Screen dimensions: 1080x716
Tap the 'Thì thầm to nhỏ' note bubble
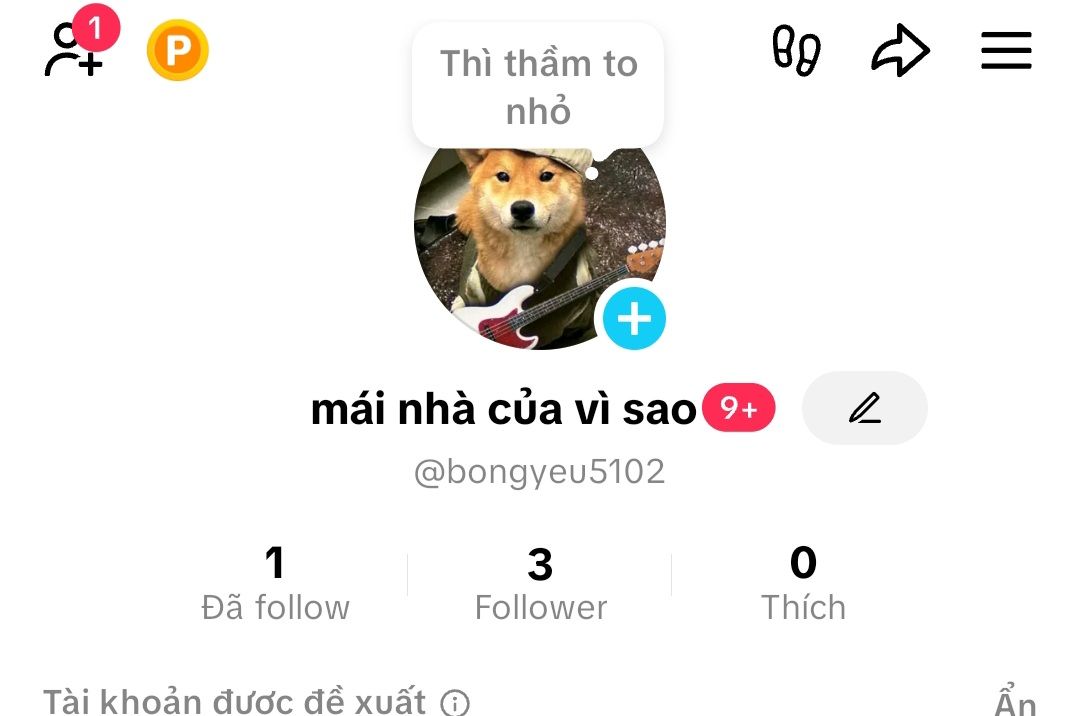point(538,87)
